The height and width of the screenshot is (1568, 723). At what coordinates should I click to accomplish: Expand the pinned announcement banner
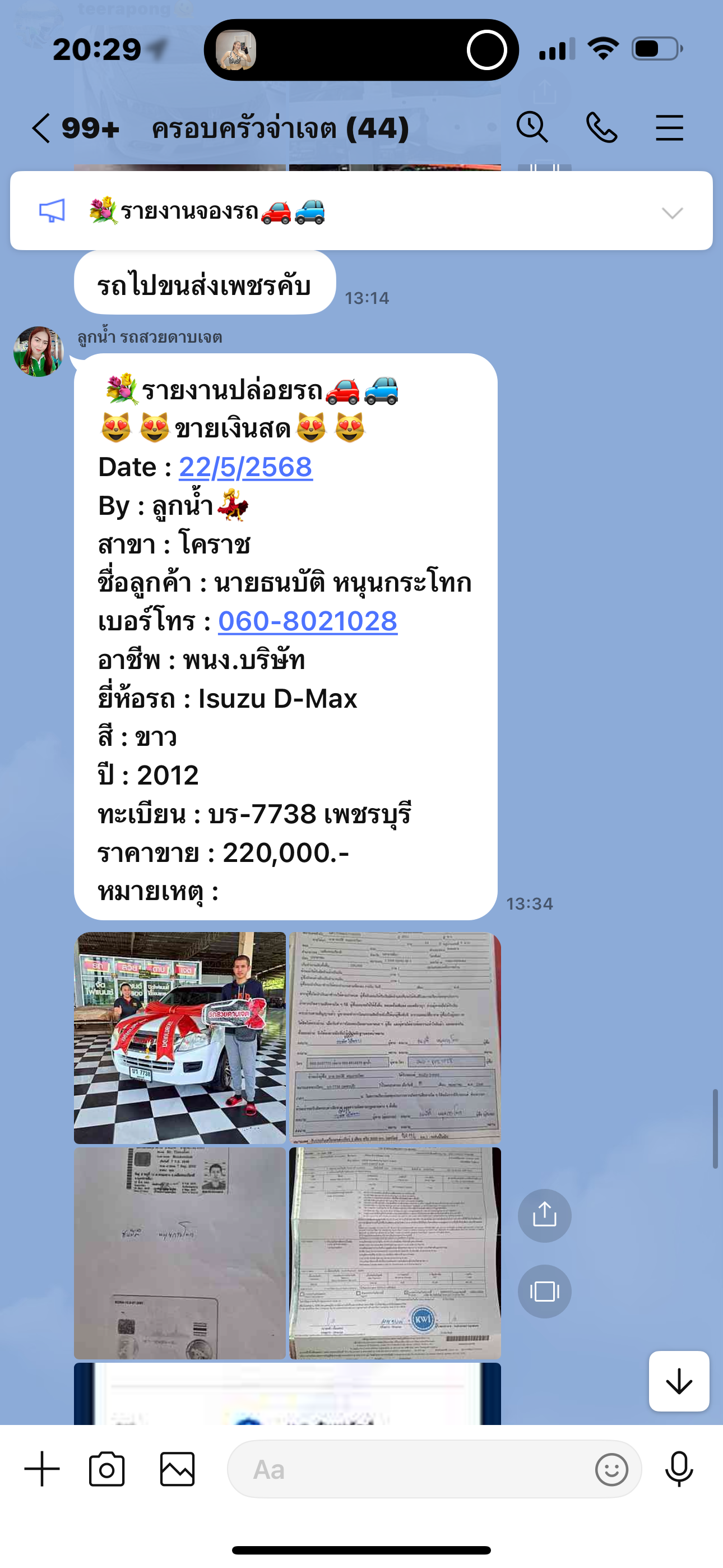672,213
